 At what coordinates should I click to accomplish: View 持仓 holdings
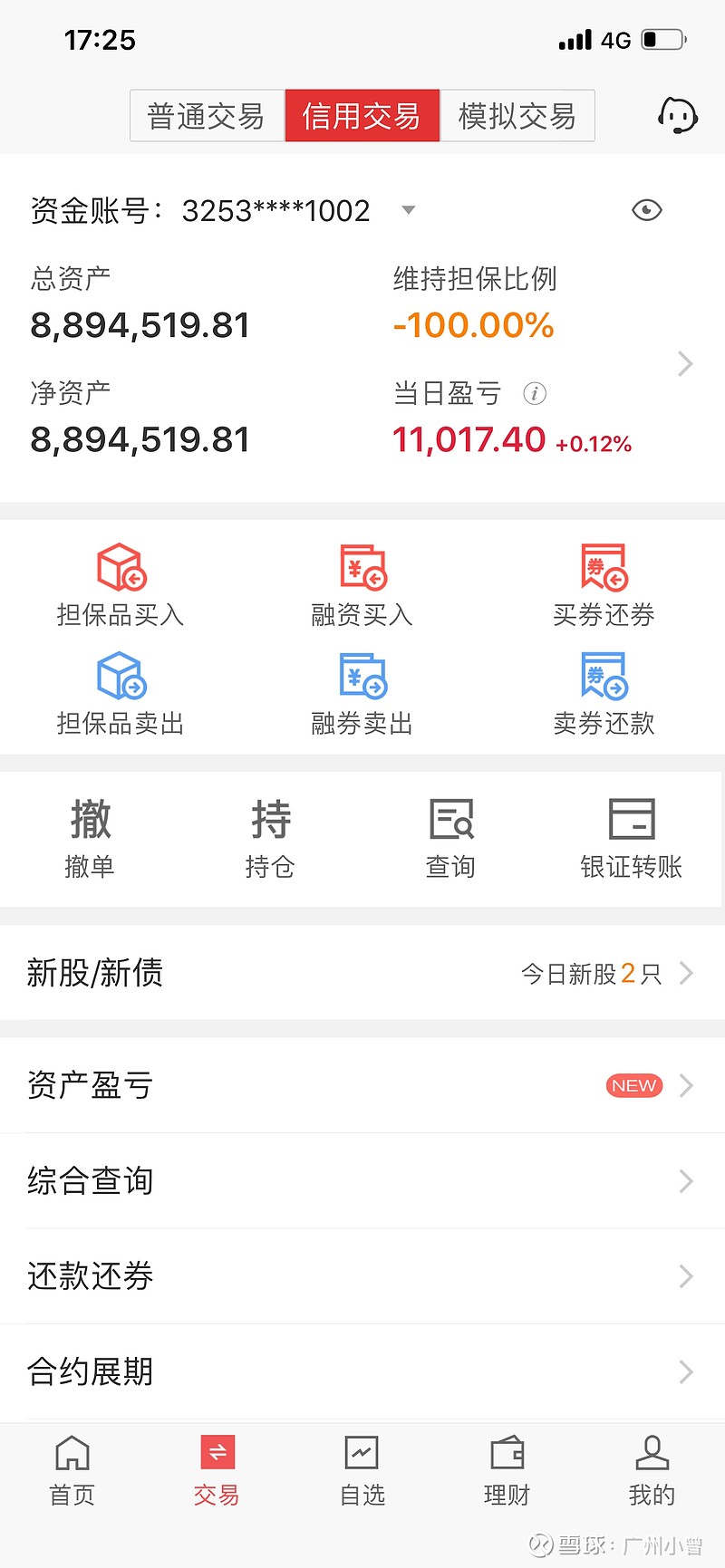coord(270,839)
